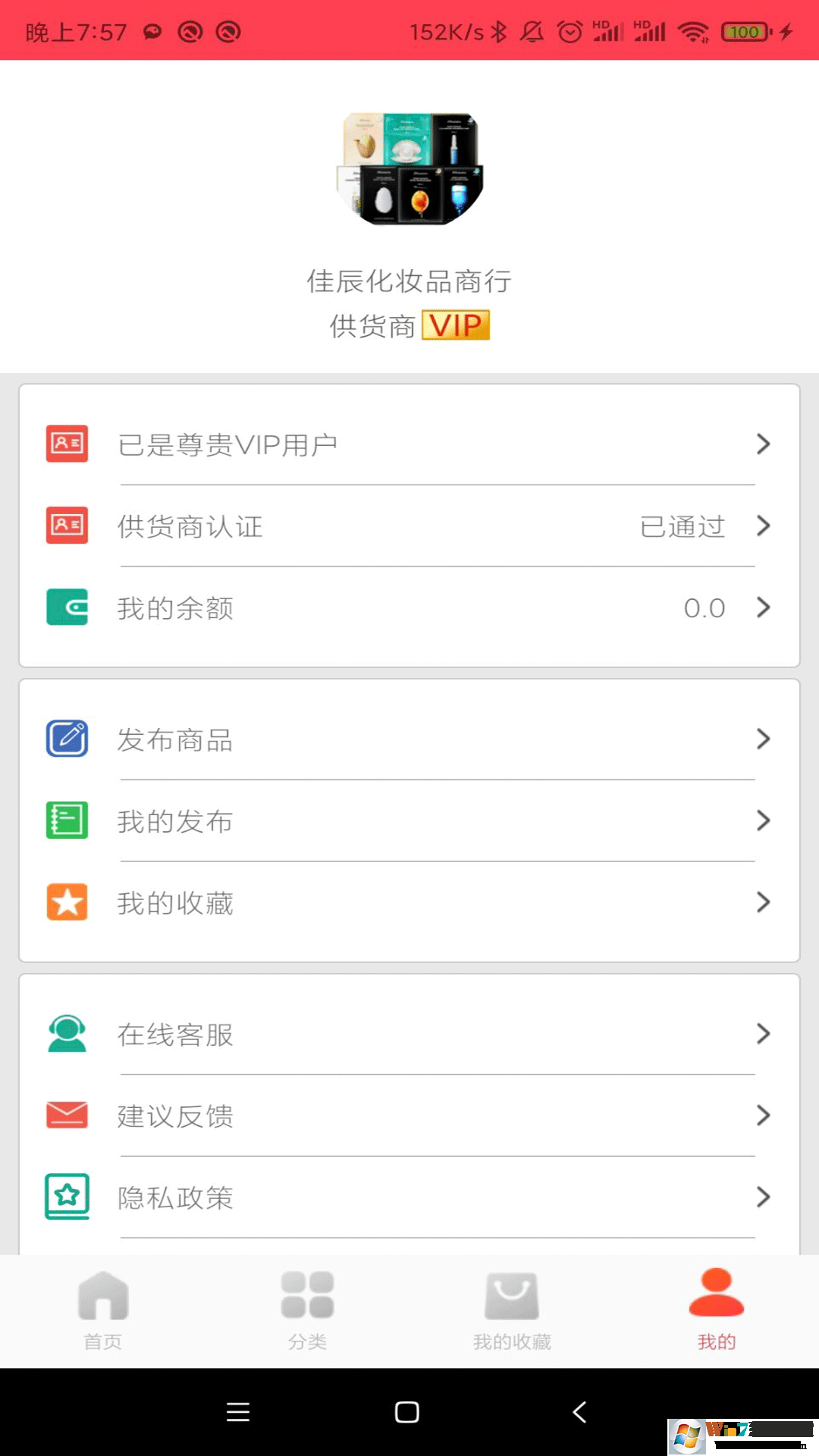
Task: Select the 供货商认证 ID badge icon
Action: click(x=67, y=526)
